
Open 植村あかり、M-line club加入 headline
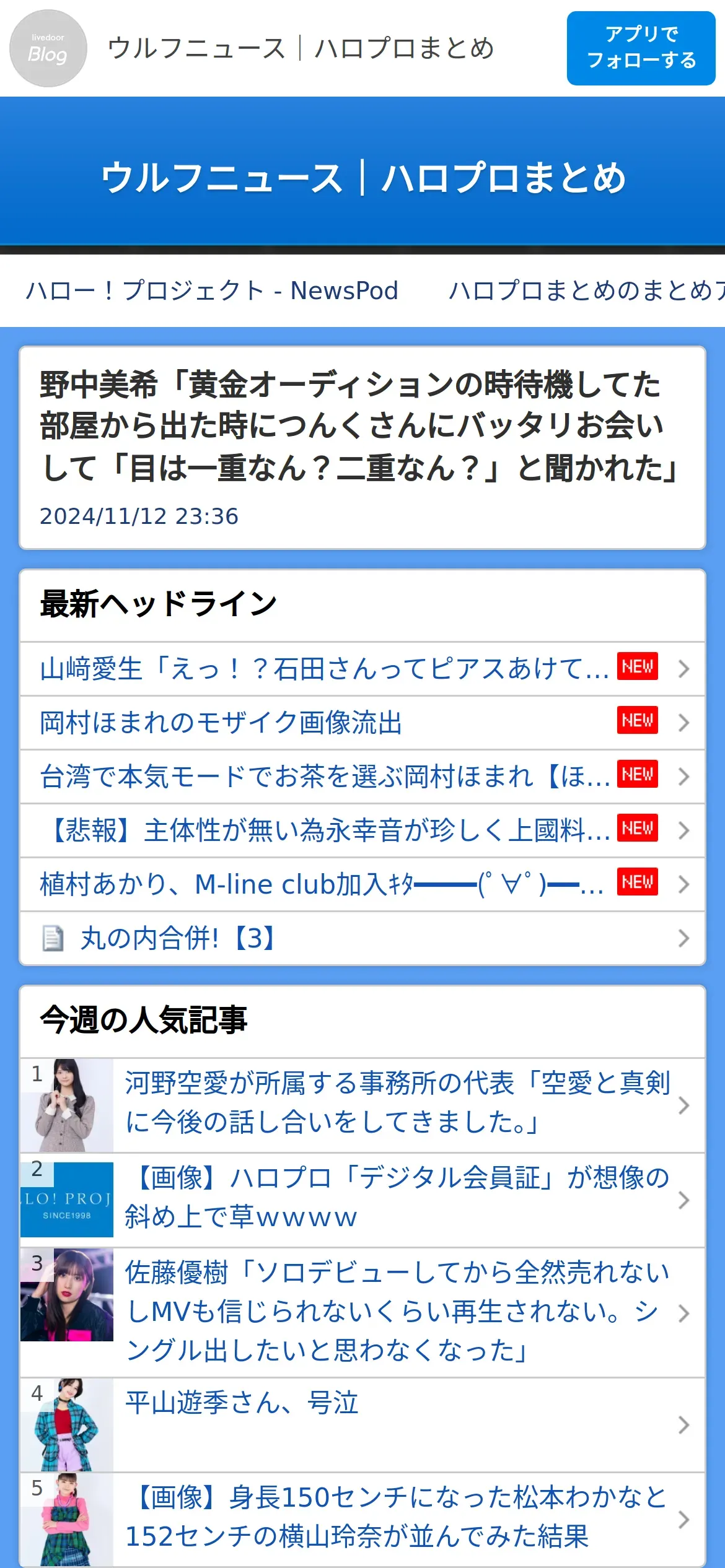point(362,884)
